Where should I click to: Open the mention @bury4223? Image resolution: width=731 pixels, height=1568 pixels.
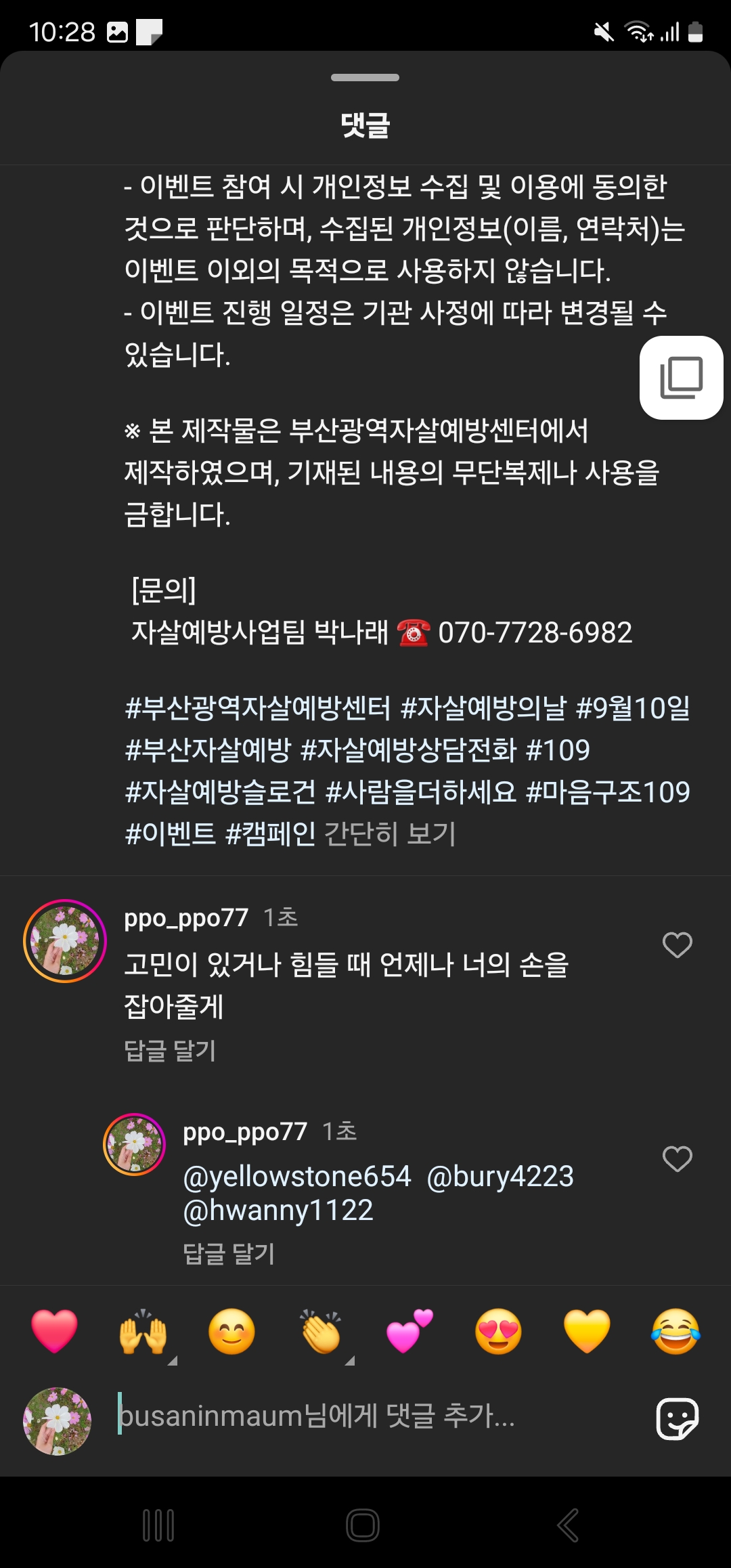point(500,1177)
